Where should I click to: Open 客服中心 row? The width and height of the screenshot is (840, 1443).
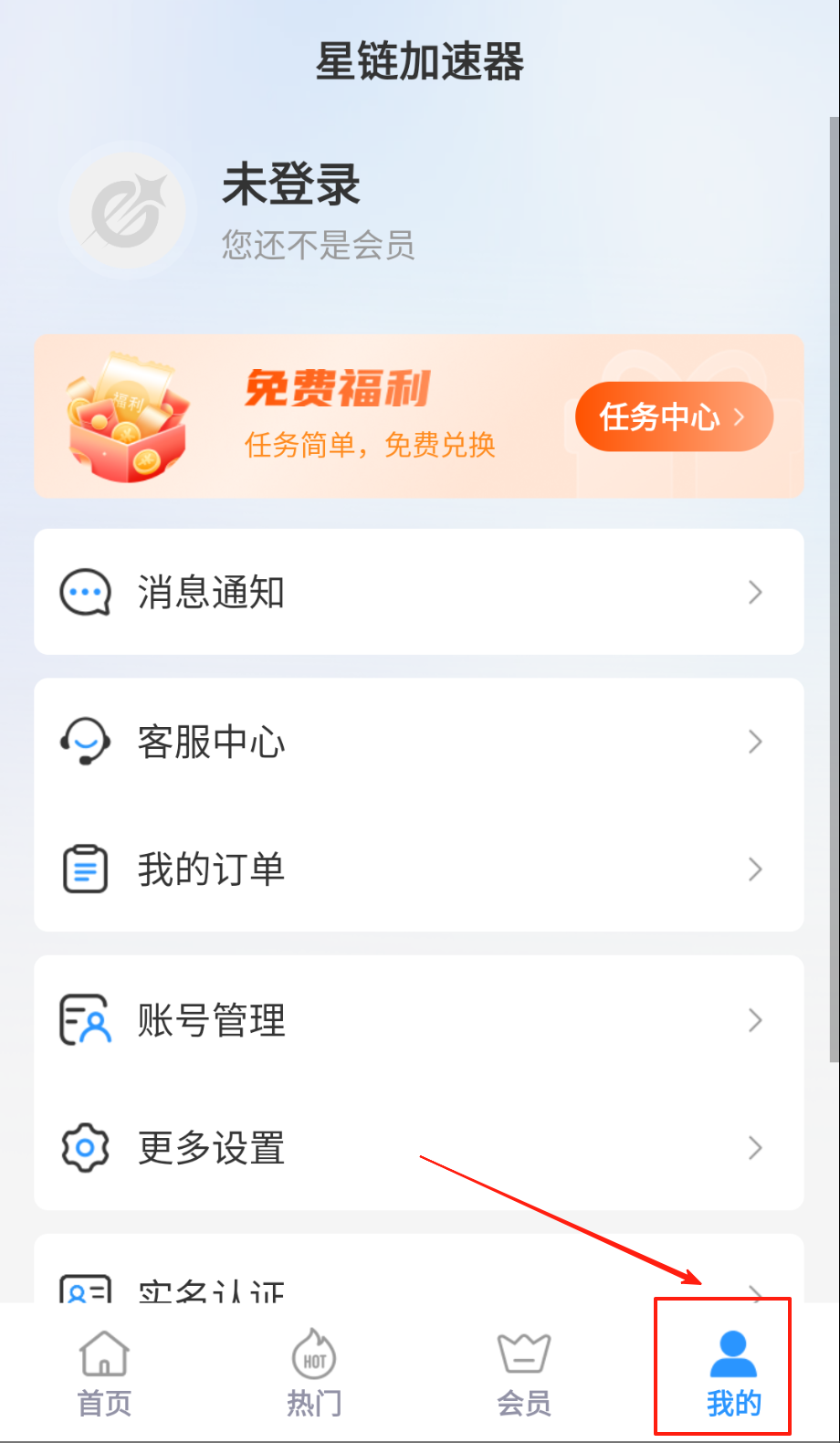(x=418, y=742)
